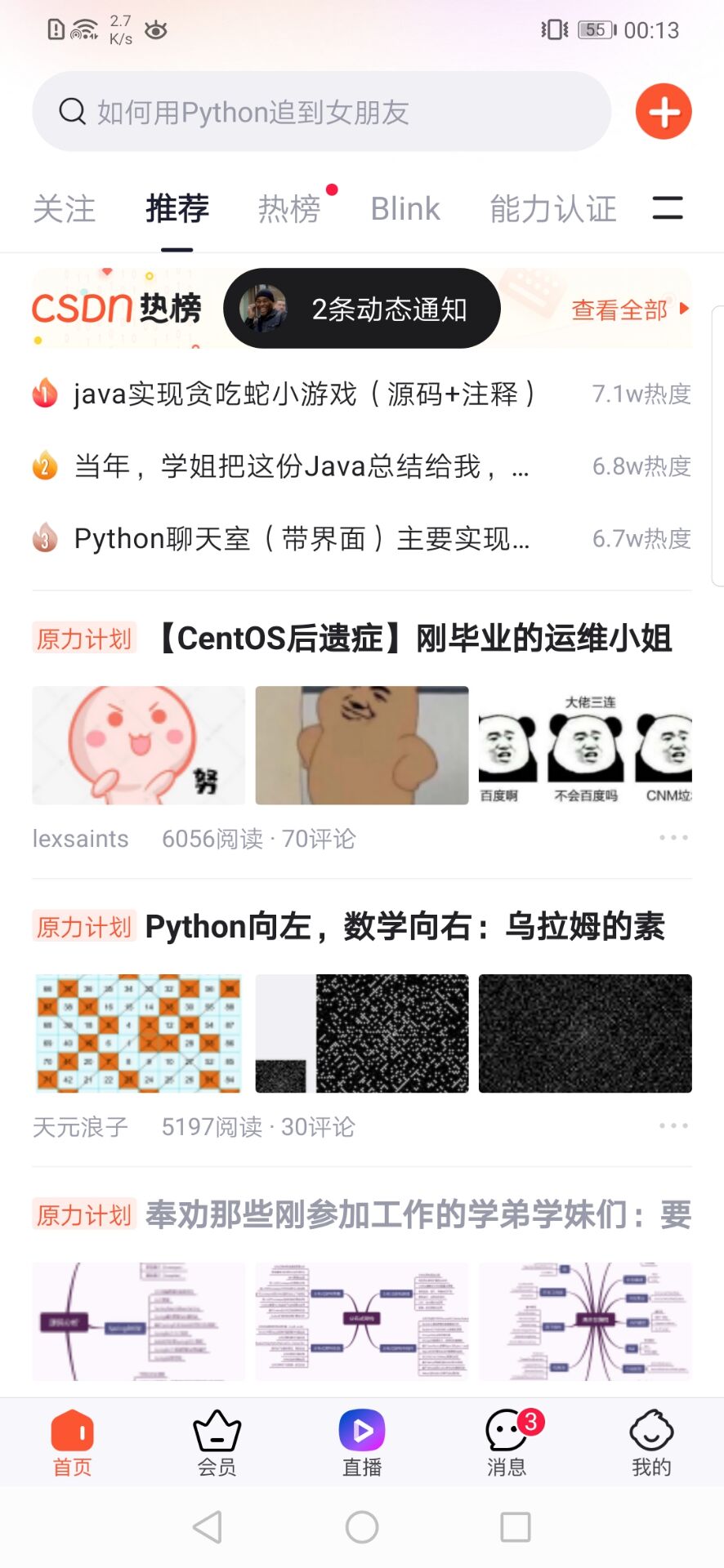View all hot list via 查看全部
Image resolution: width=724 pixels, height=1568 pixels.
[x=629, y=310]
